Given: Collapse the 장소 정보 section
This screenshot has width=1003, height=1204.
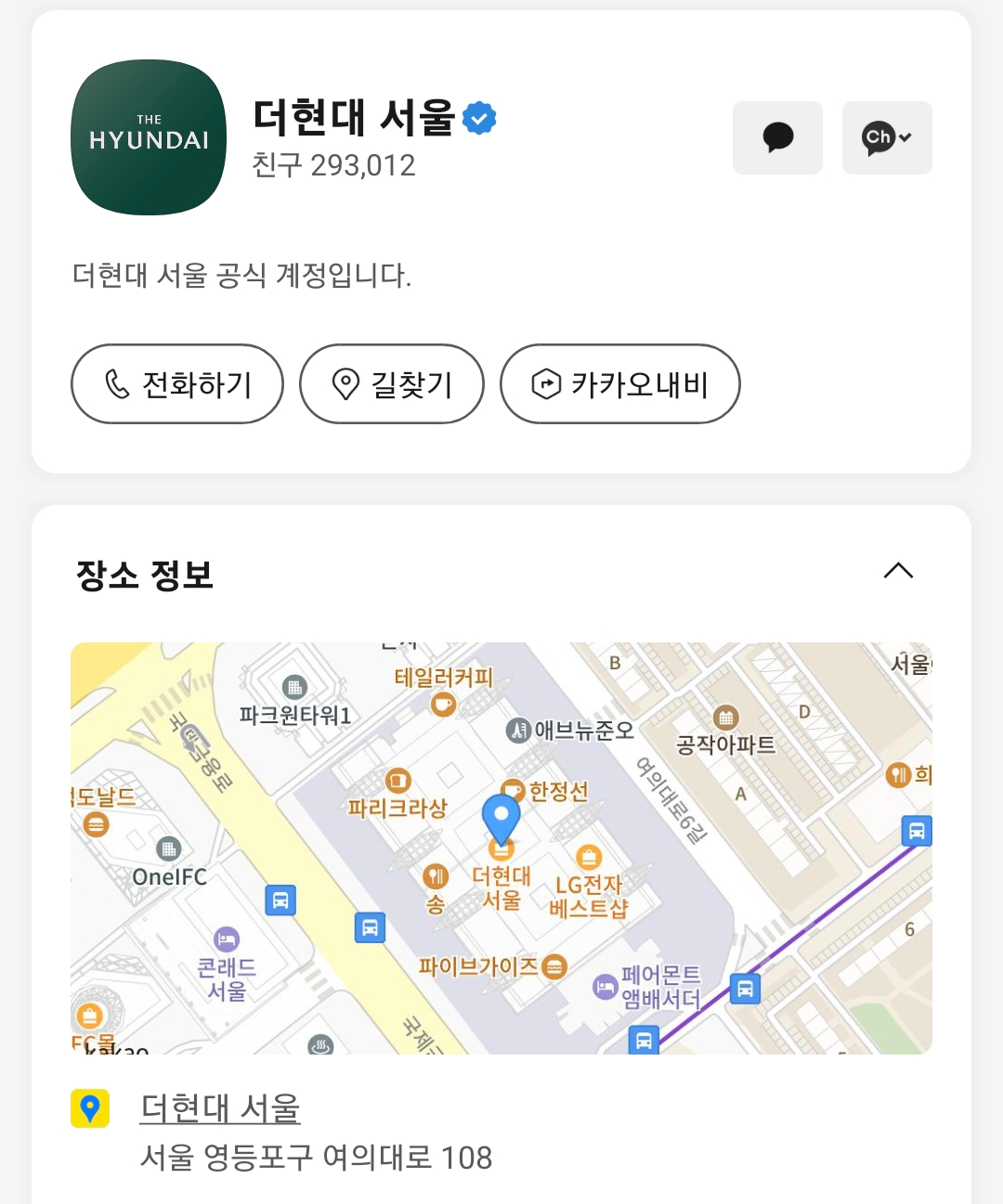Looking at the screenshot, I should (897, 570).
